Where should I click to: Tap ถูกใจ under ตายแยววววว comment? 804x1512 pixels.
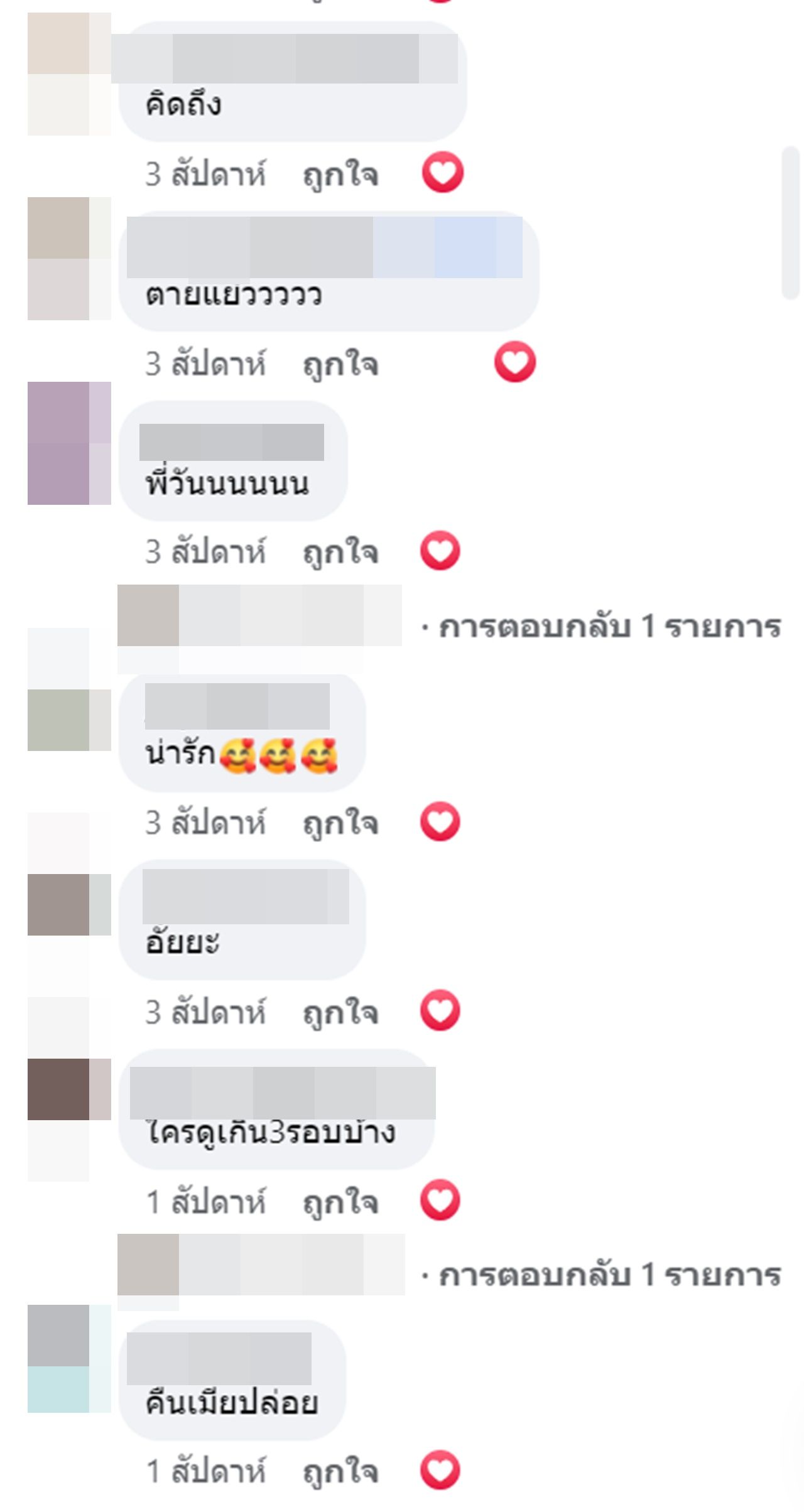(340, 365)
